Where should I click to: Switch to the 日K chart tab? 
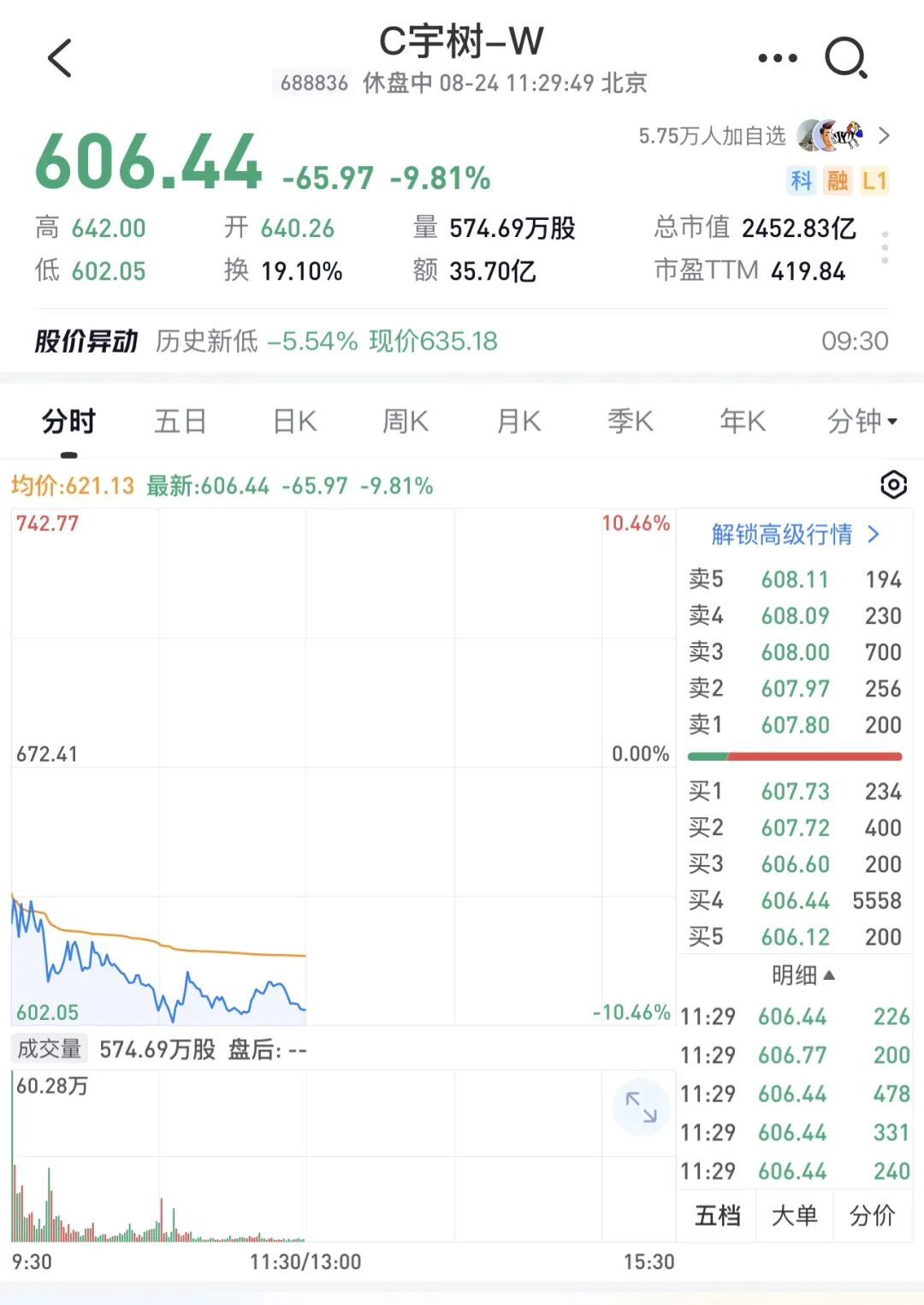(294, 421)
